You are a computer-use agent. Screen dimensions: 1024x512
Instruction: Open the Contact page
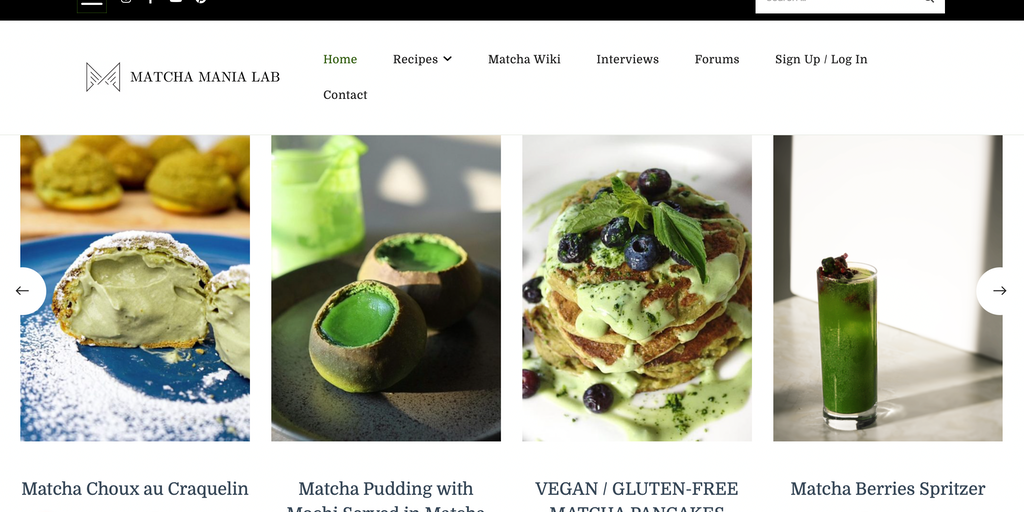pos(345,95)
